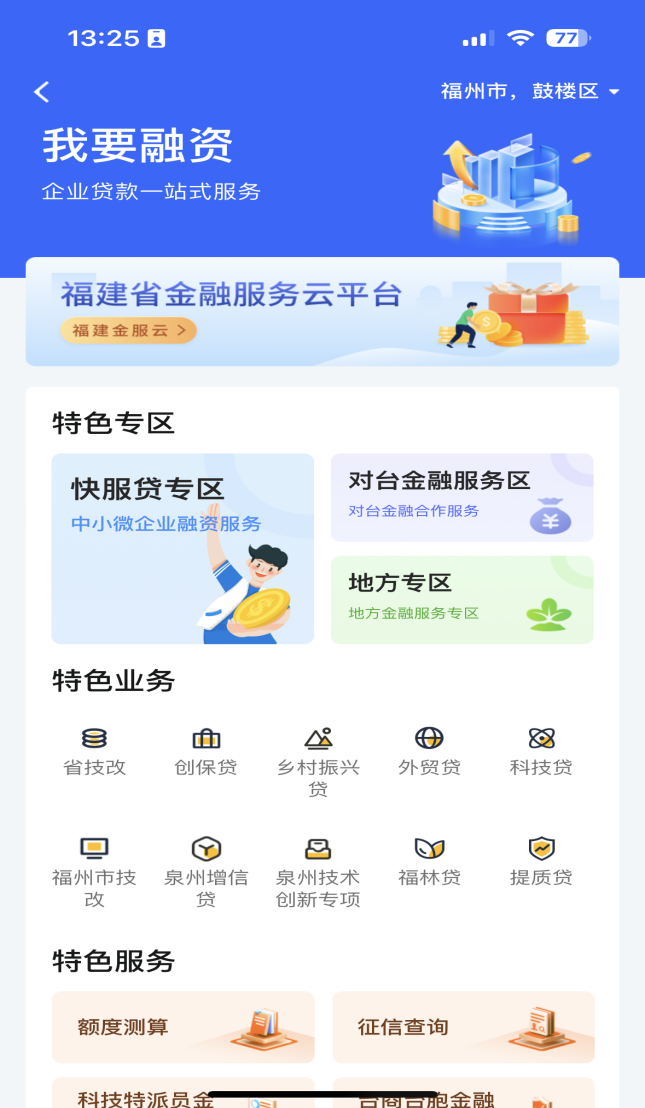Choose 科技贷
The height and width of the screenshot is (1108, 645).
[541, 752]
